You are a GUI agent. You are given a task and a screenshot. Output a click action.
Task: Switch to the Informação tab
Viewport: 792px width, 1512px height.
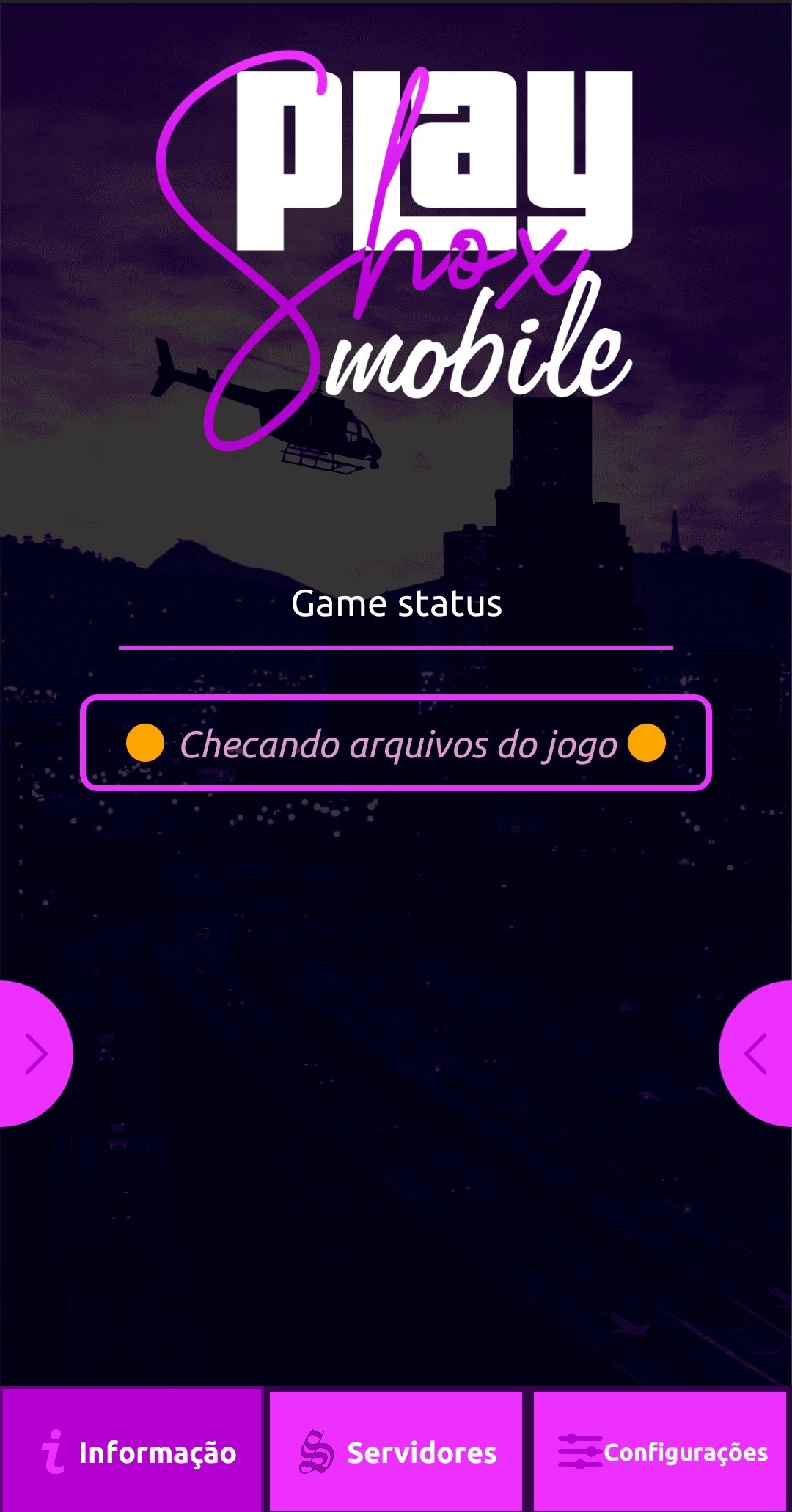[x=132, y=1450]
